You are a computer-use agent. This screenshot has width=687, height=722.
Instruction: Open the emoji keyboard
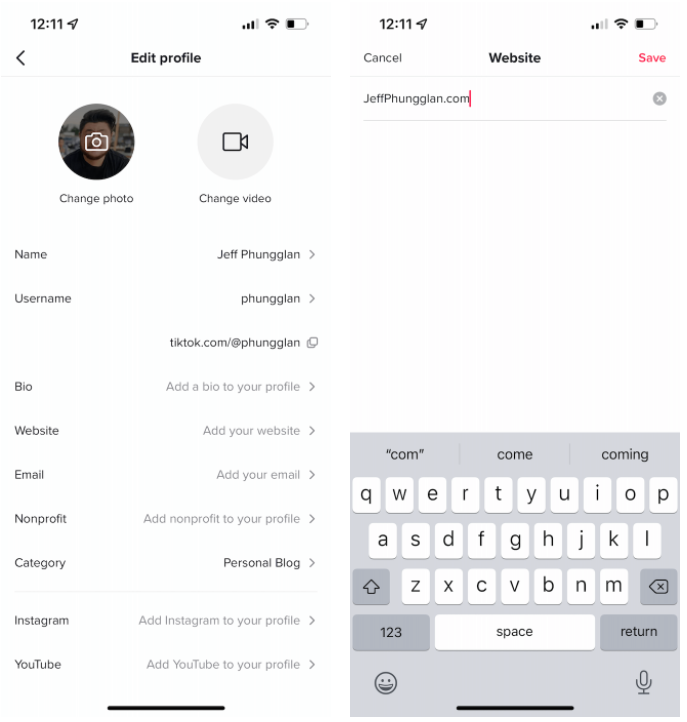click(x=385, y=683)
